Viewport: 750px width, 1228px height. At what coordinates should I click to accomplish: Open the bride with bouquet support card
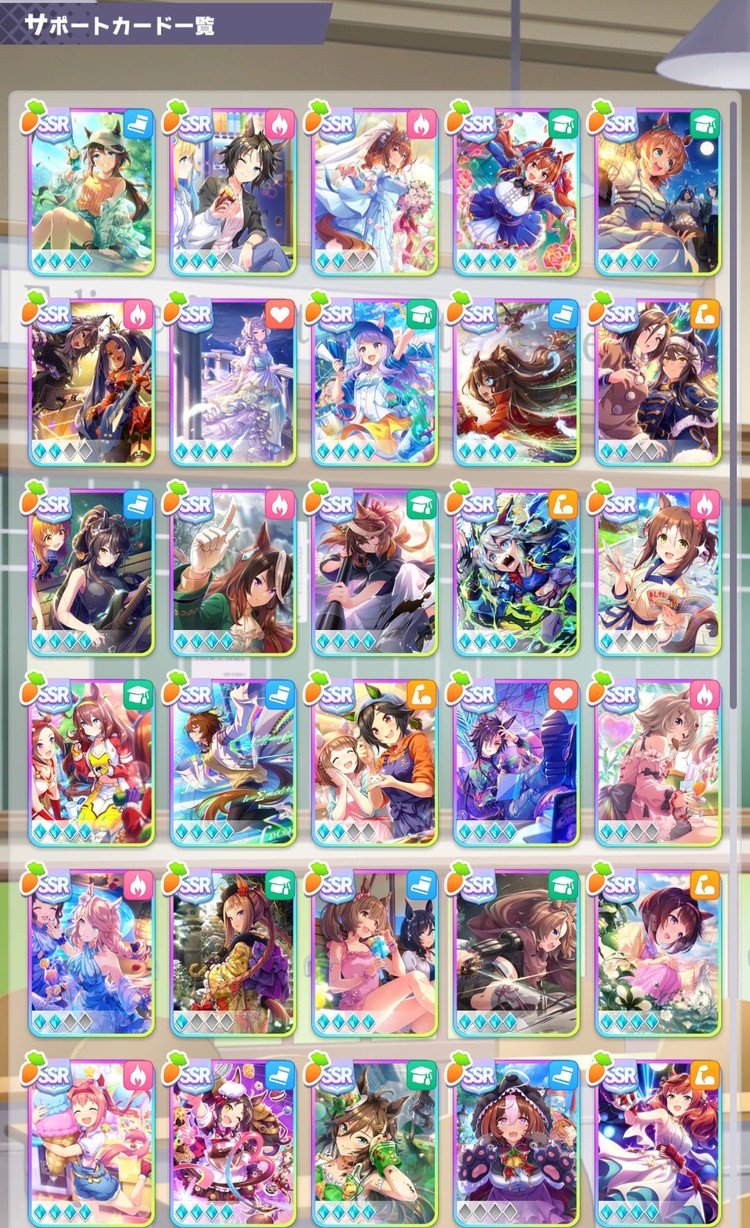[375, 190]
